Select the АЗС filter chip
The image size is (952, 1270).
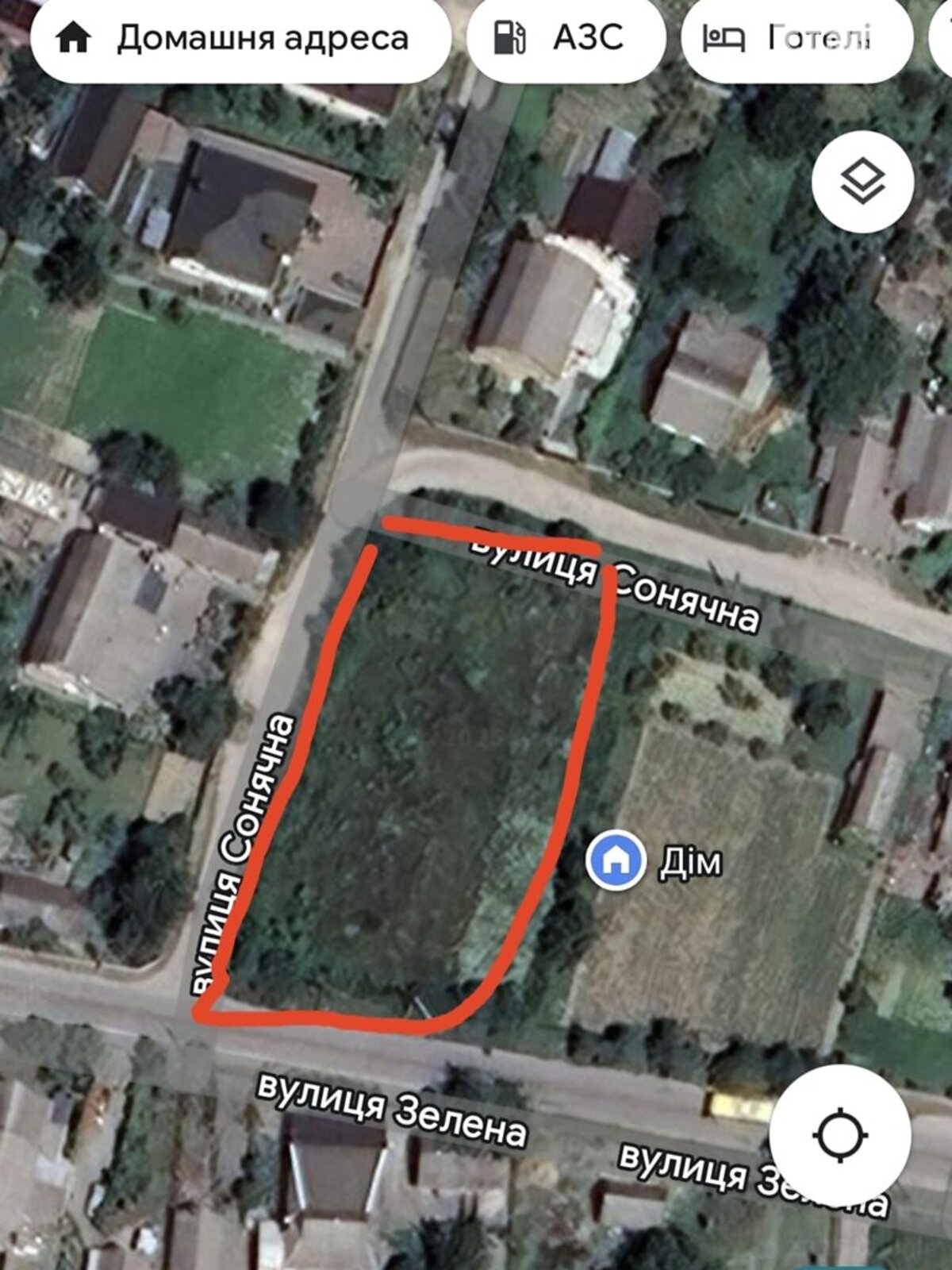[x=566, y=38]
